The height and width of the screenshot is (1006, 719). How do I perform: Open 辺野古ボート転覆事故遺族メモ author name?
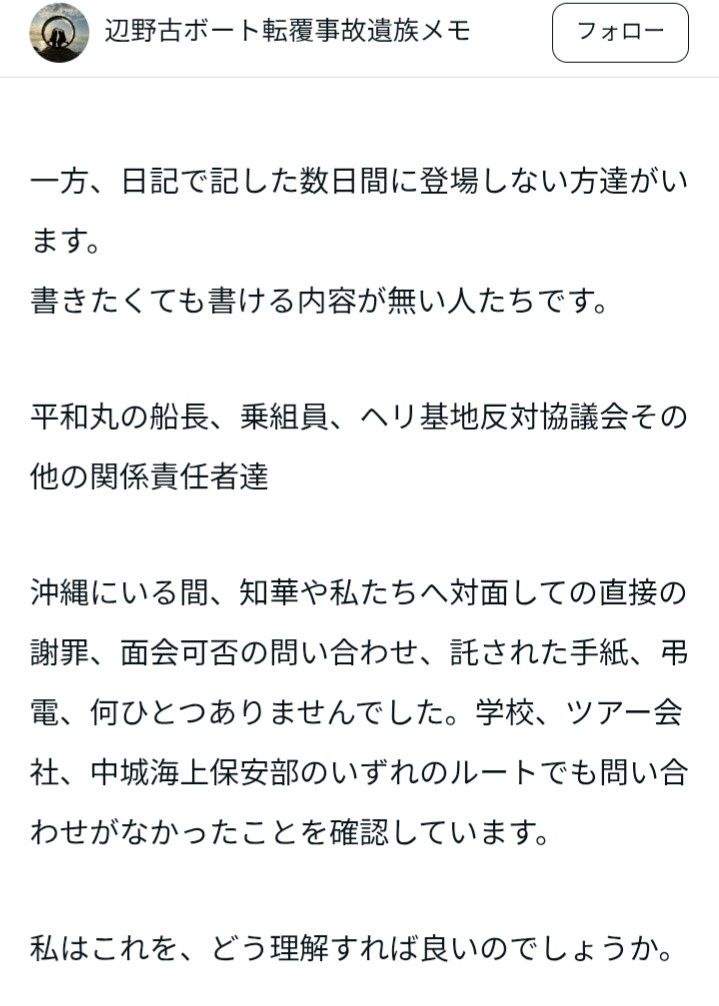288,32
